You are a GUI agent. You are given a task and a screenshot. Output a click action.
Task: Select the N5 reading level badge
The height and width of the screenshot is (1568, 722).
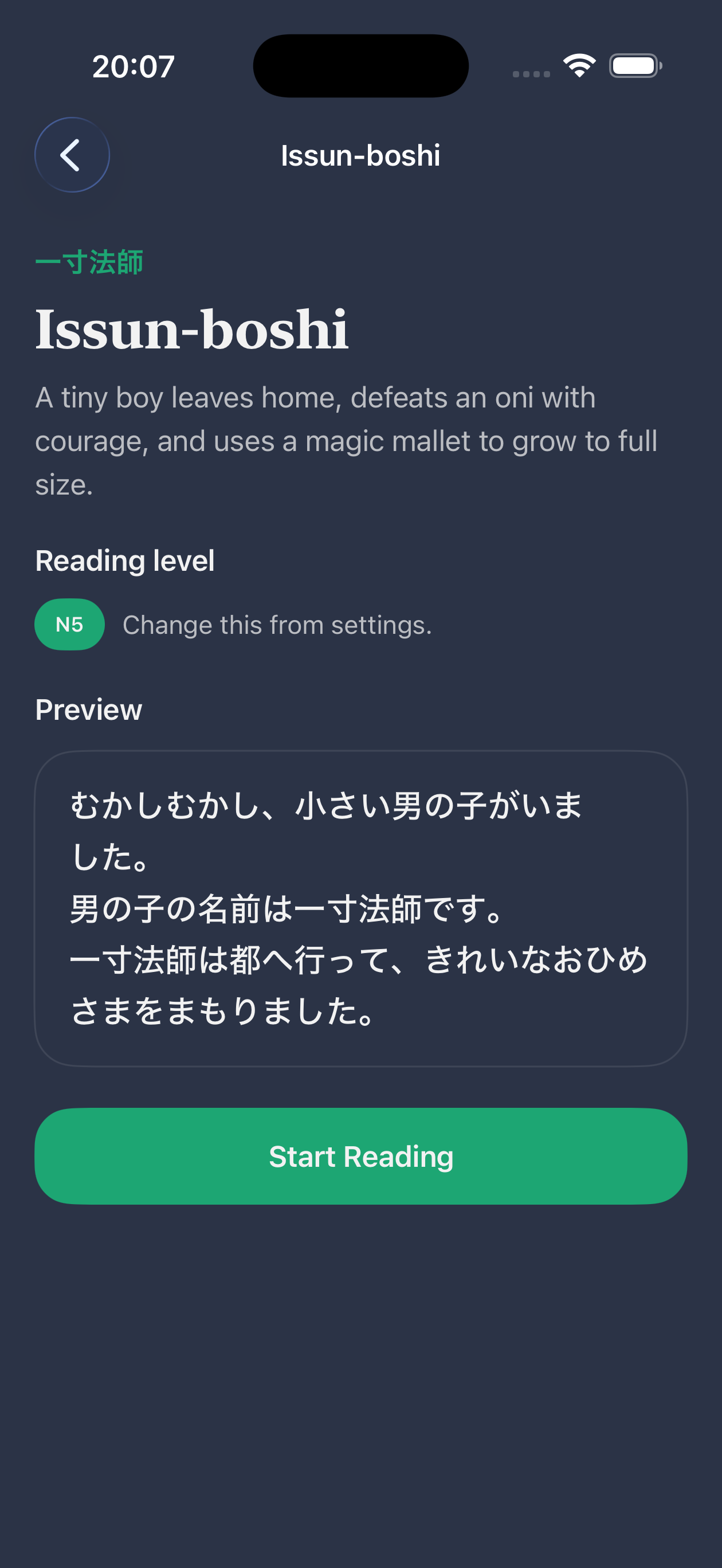[69, 624]
